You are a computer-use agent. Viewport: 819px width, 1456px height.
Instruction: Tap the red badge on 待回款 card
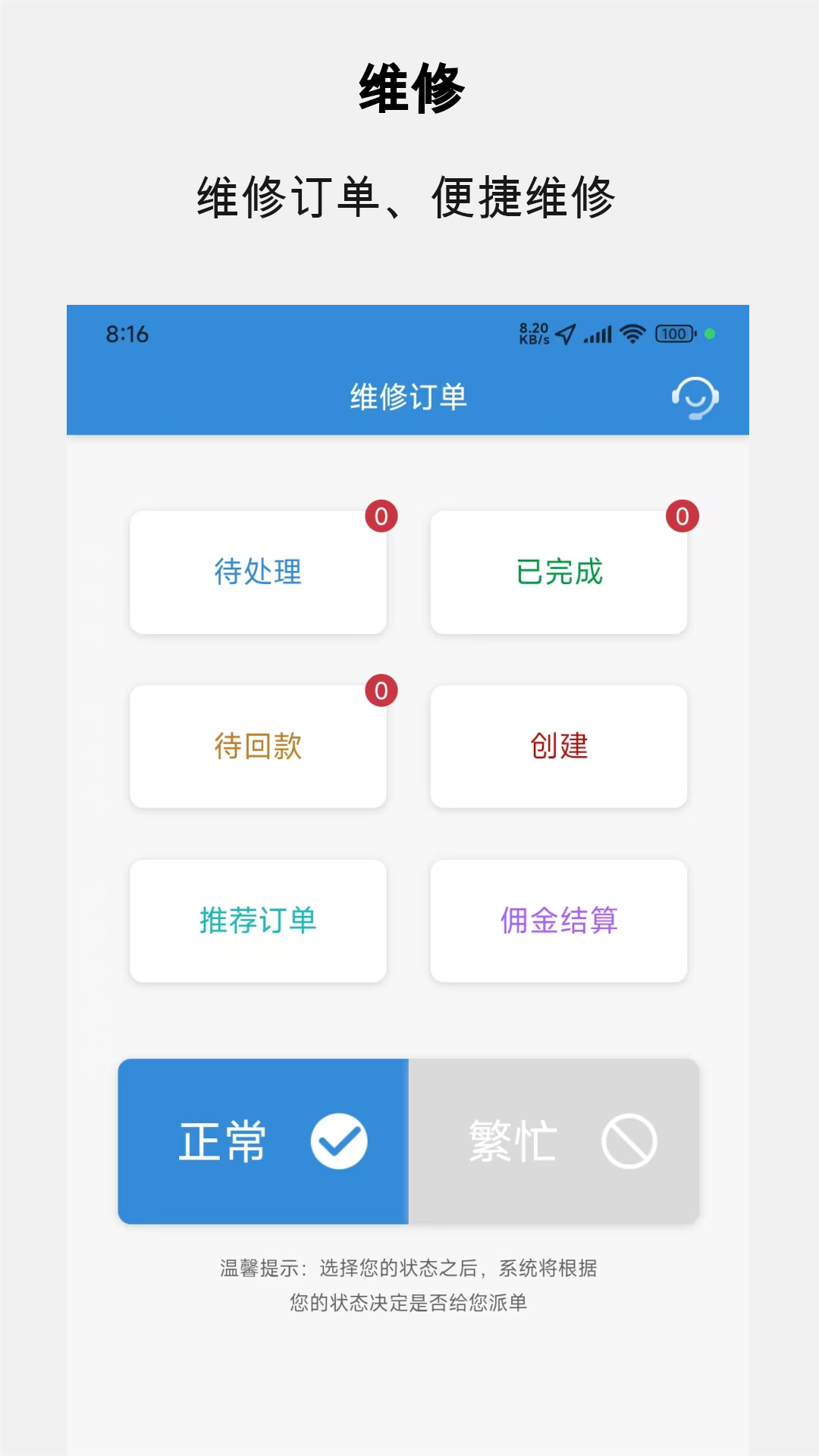(381, 691)
